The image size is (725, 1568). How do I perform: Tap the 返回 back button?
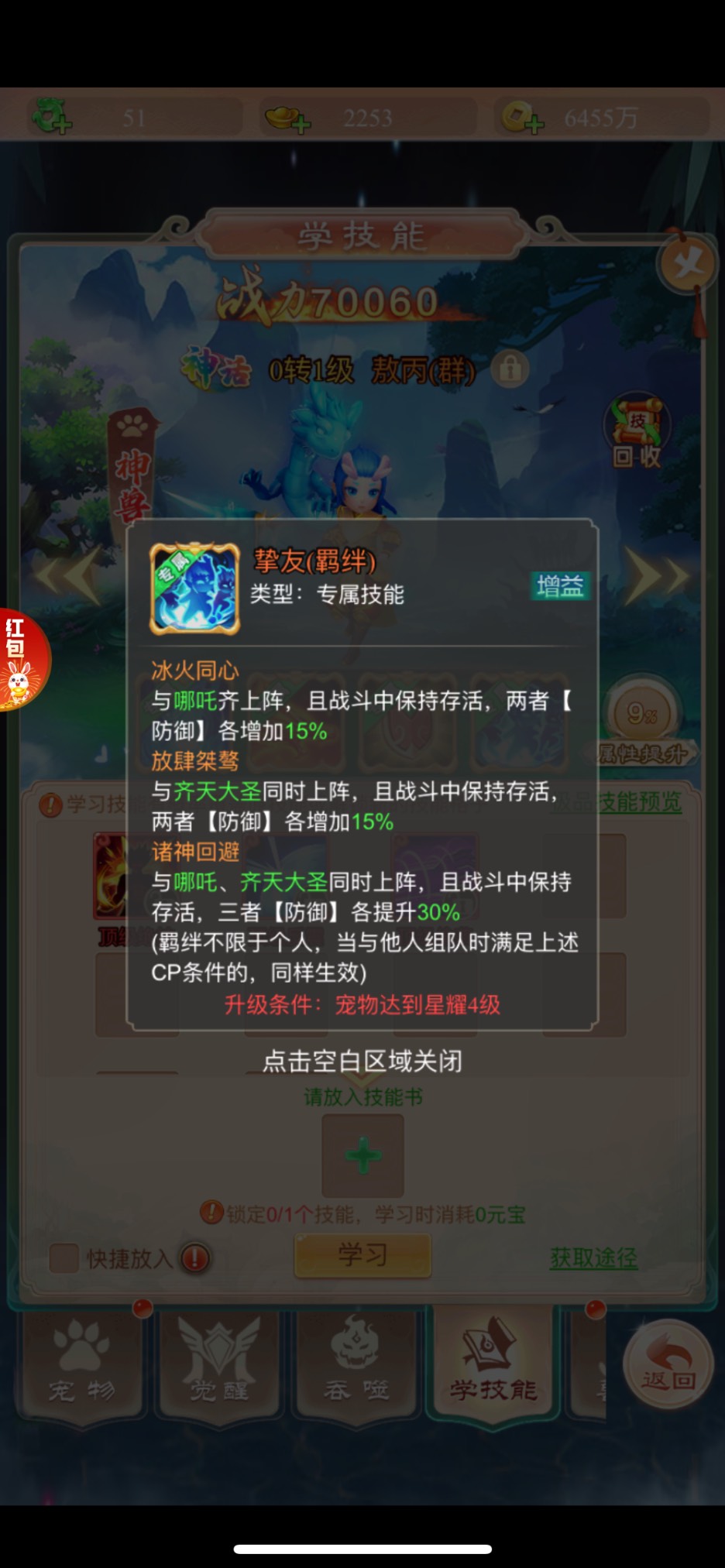click(x=668, y=1363)
